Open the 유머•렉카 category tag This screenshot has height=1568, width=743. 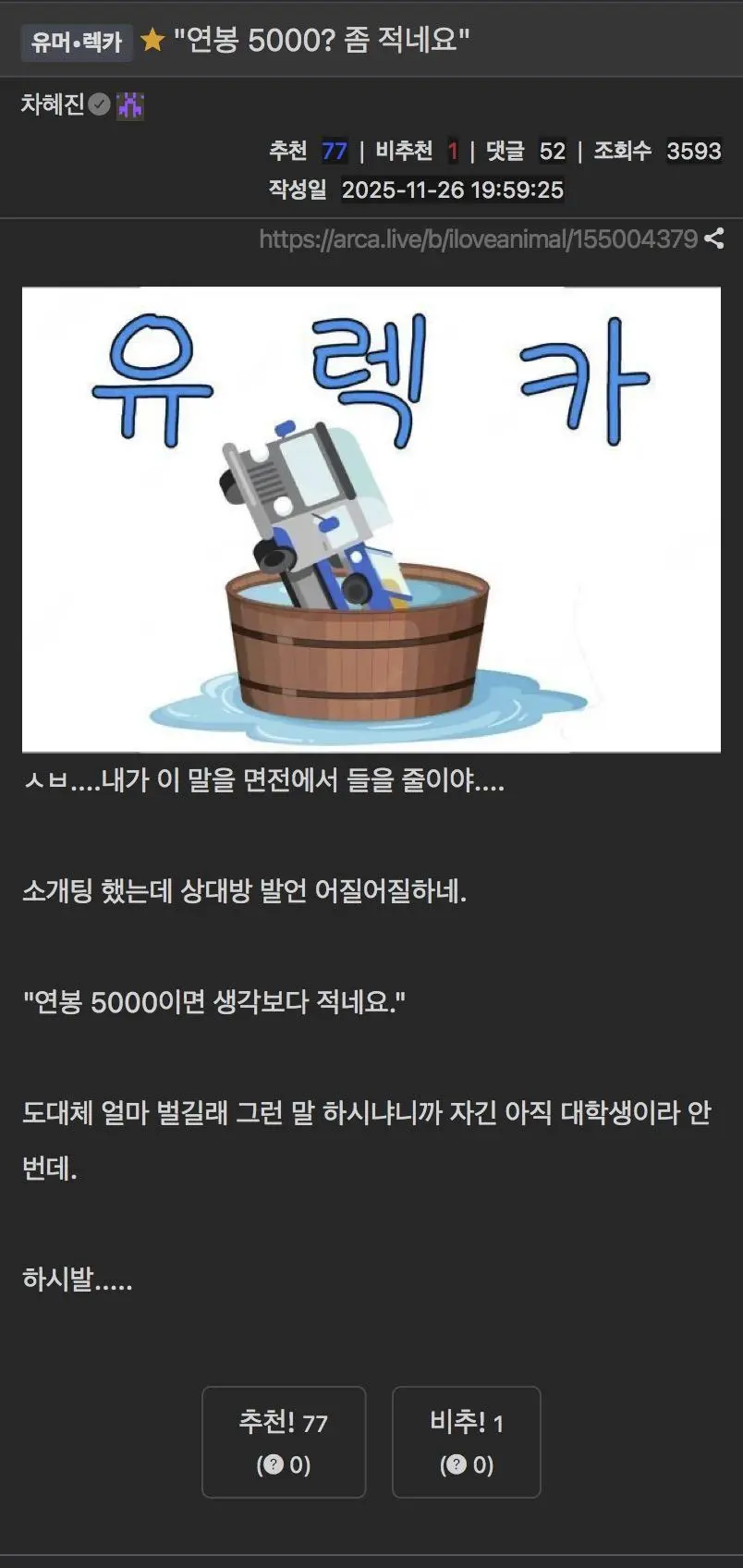tap(77, 42)
